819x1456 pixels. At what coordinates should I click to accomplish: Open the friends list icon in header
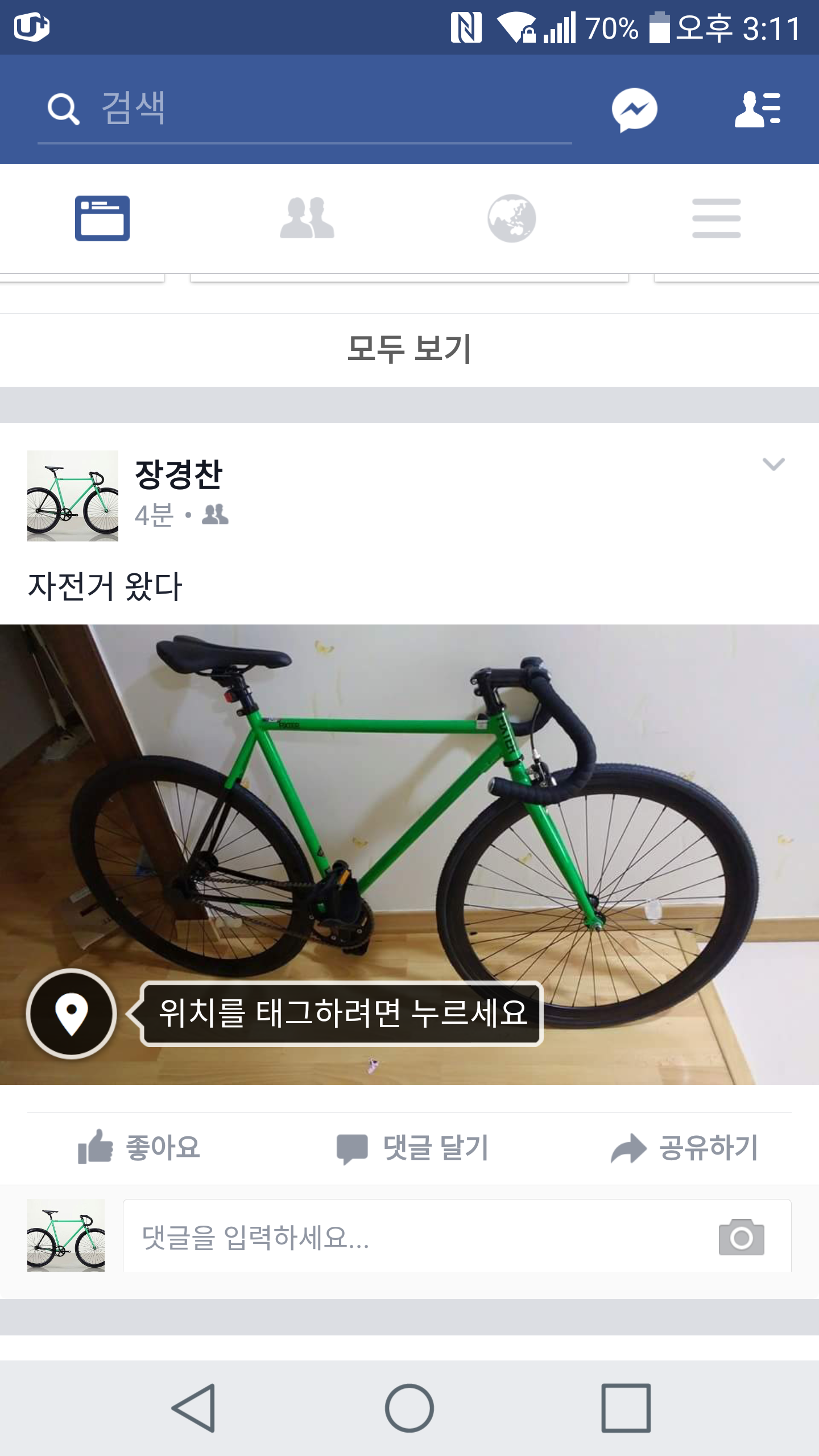[758, 109]
